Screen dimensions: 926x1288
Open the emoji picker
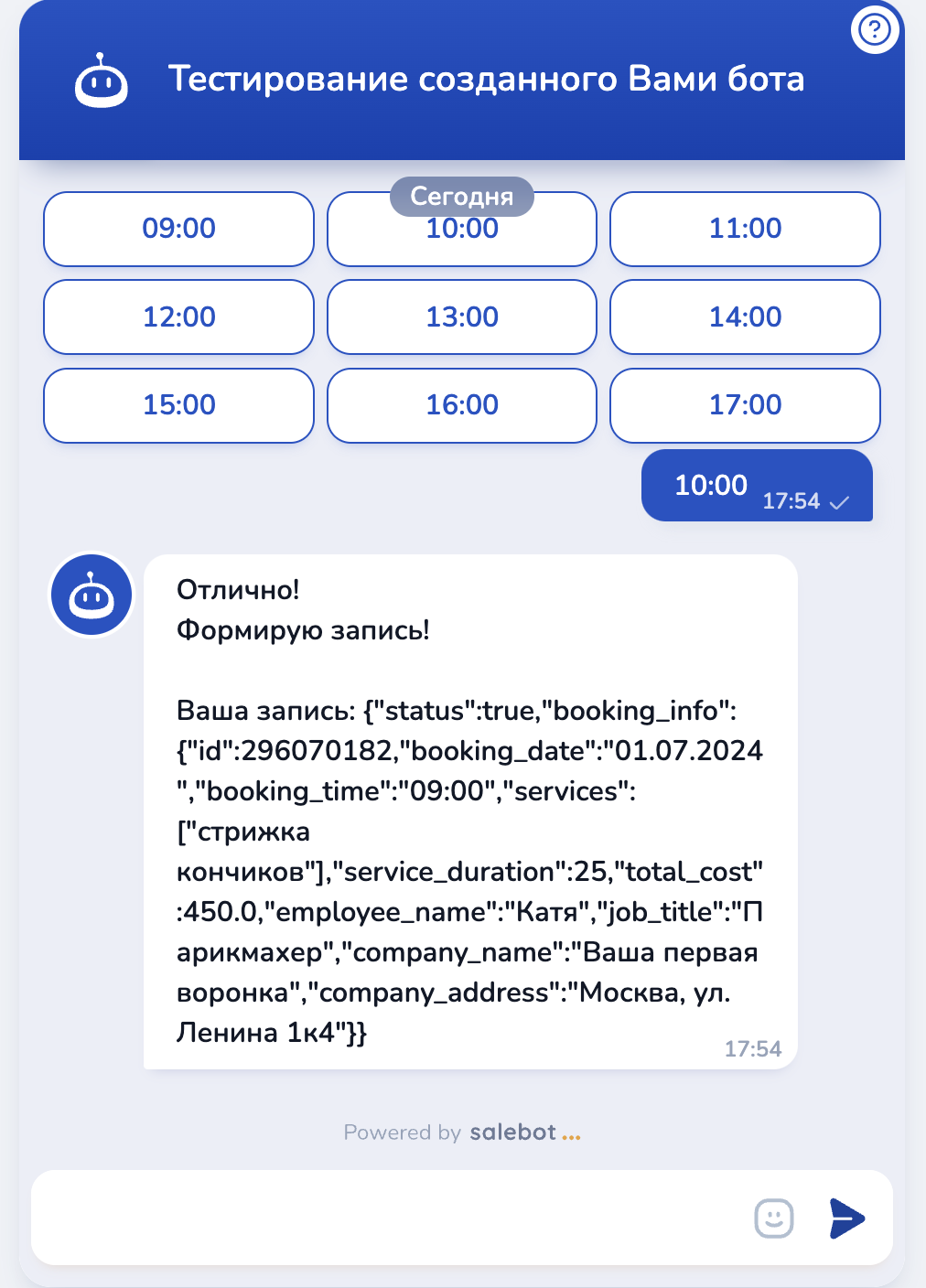click(x=773, y=1218)
